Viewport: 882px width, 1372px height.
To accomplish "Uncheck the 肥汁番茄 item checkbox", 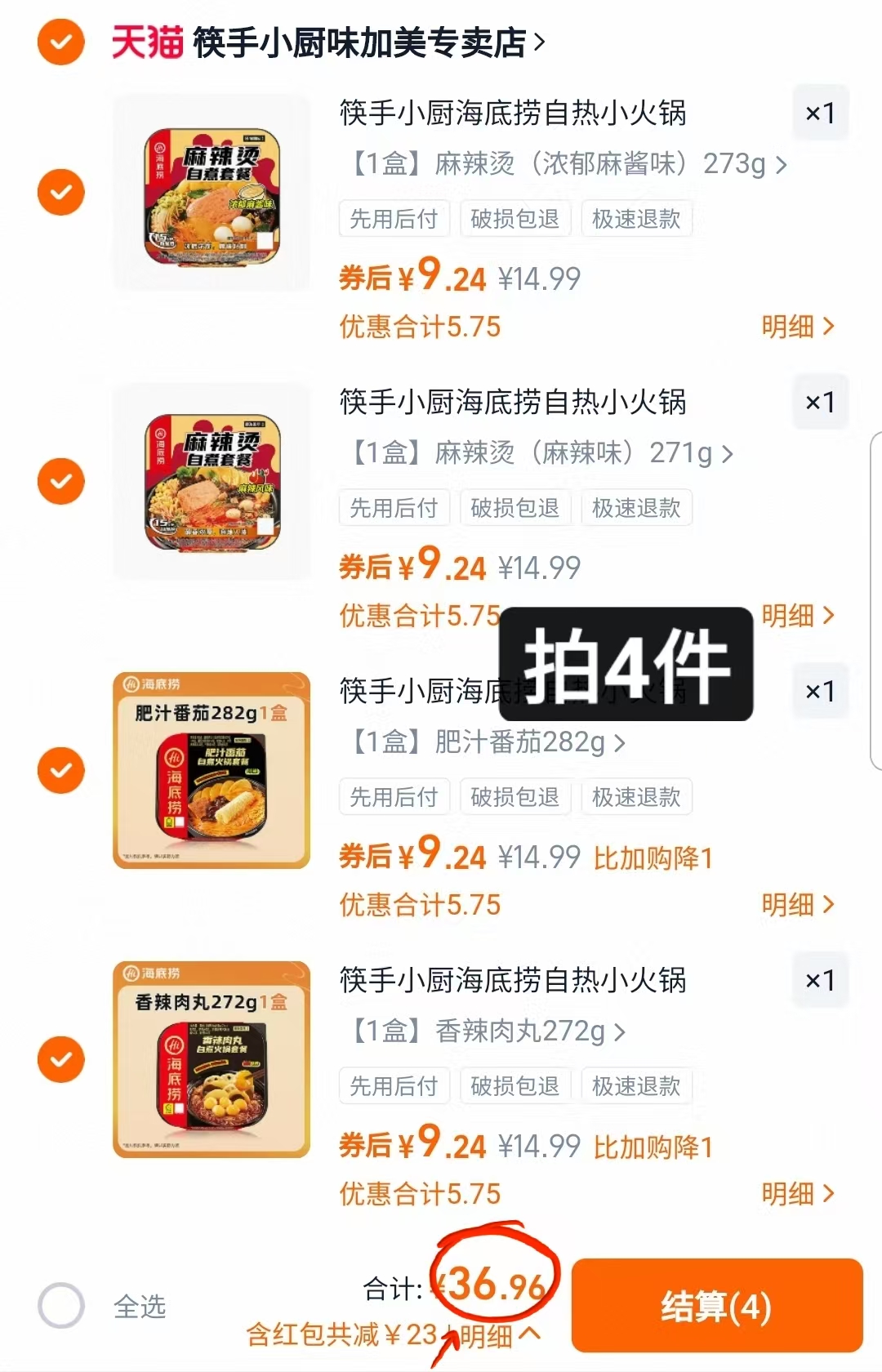I will coord(60,769).
